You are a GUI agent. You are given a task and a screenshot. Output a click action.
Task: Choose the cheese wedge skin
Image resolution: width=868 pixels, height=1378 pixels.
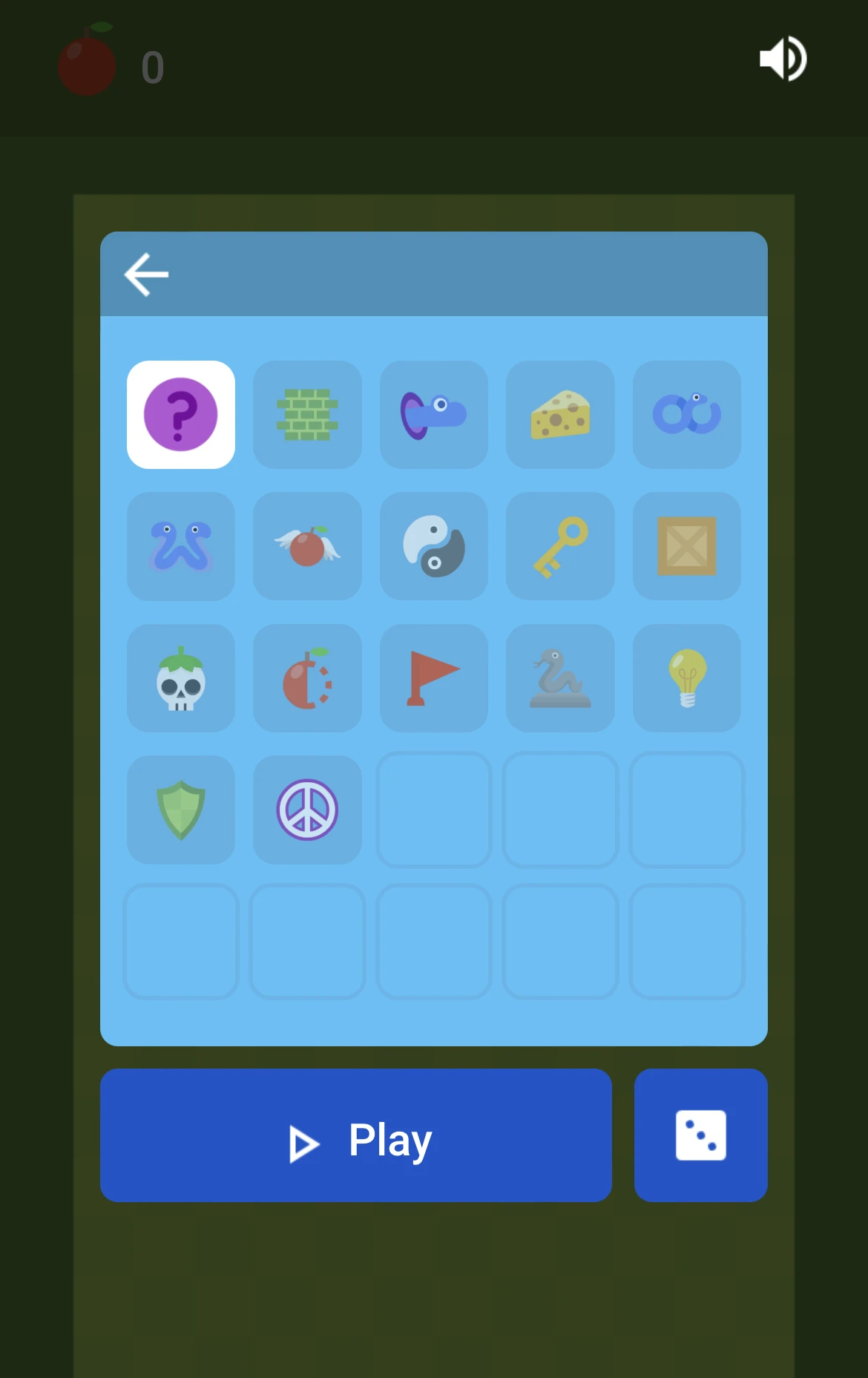pos(560,414)
